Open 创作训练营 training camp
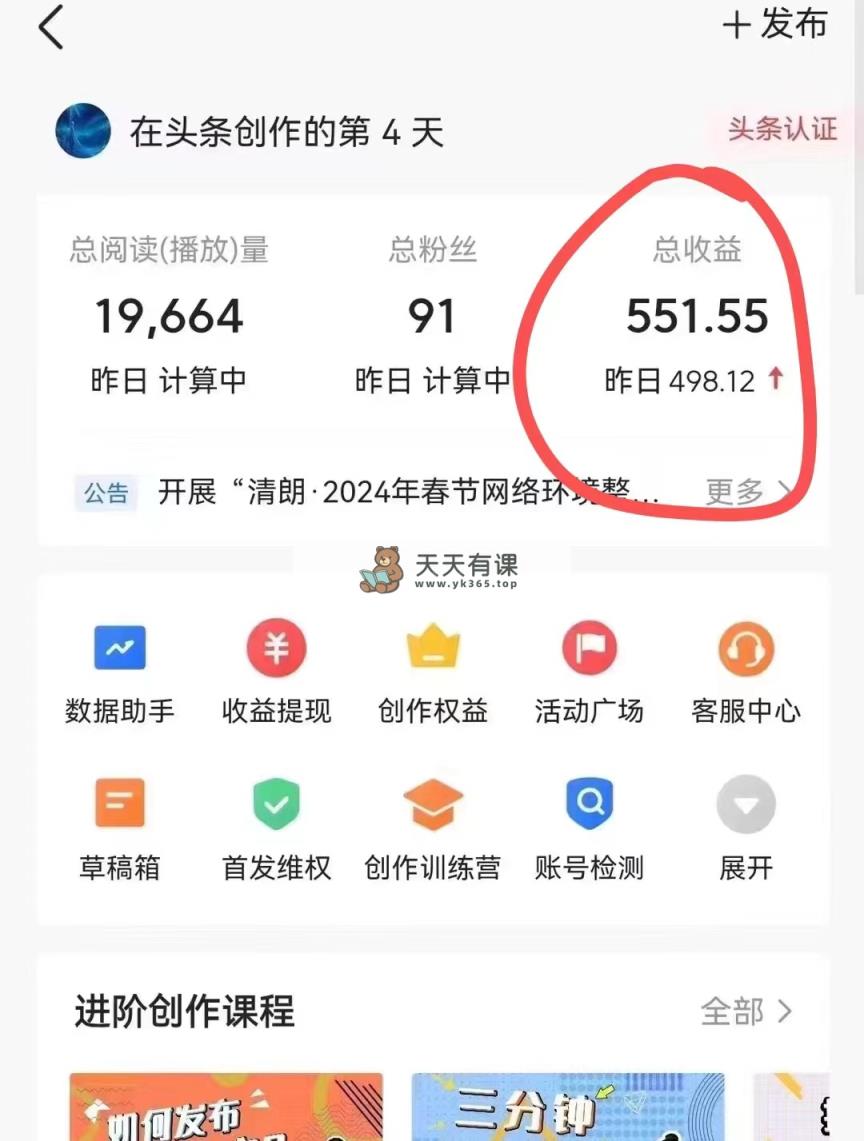The image size is (864, 1141). tap(433, 827)
